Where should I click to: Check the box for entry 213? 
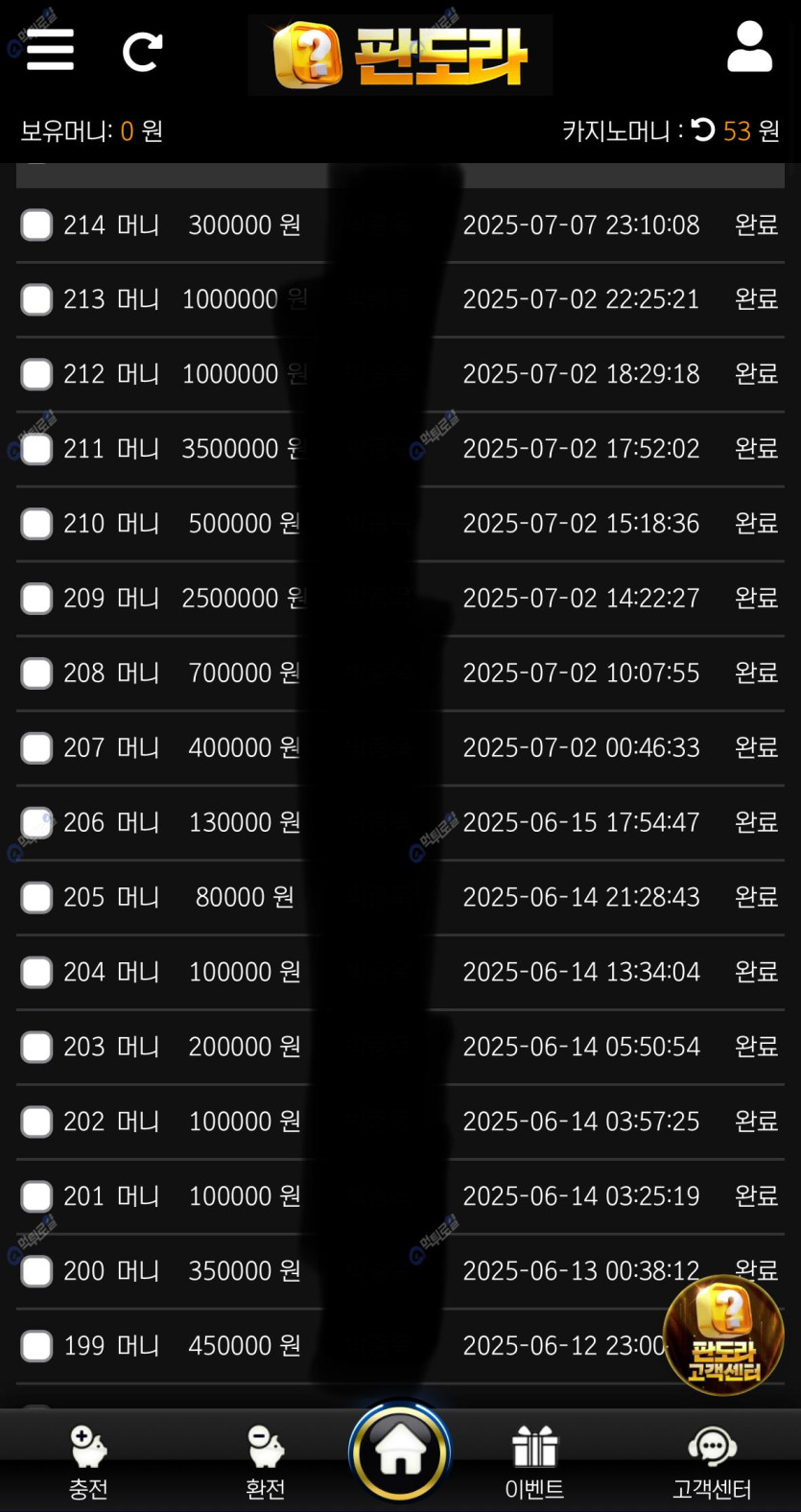[x=36, y=300]
